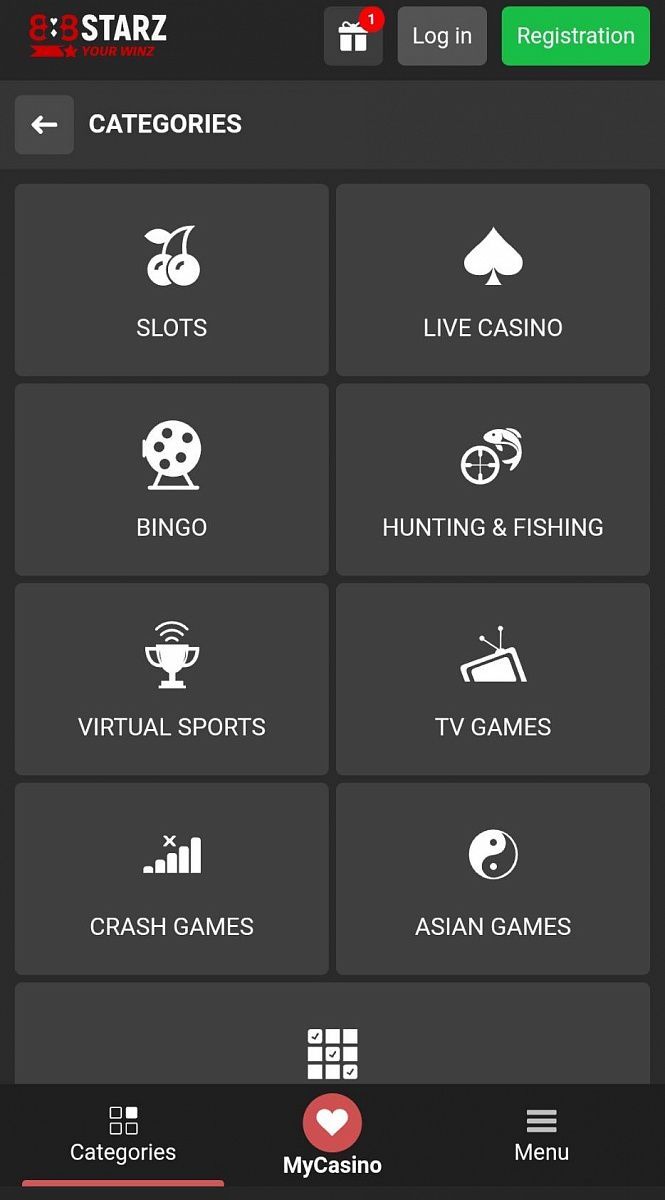Open the checkered grid category tile
The height and width of the screenshot is (1200, 665).
332,1040
